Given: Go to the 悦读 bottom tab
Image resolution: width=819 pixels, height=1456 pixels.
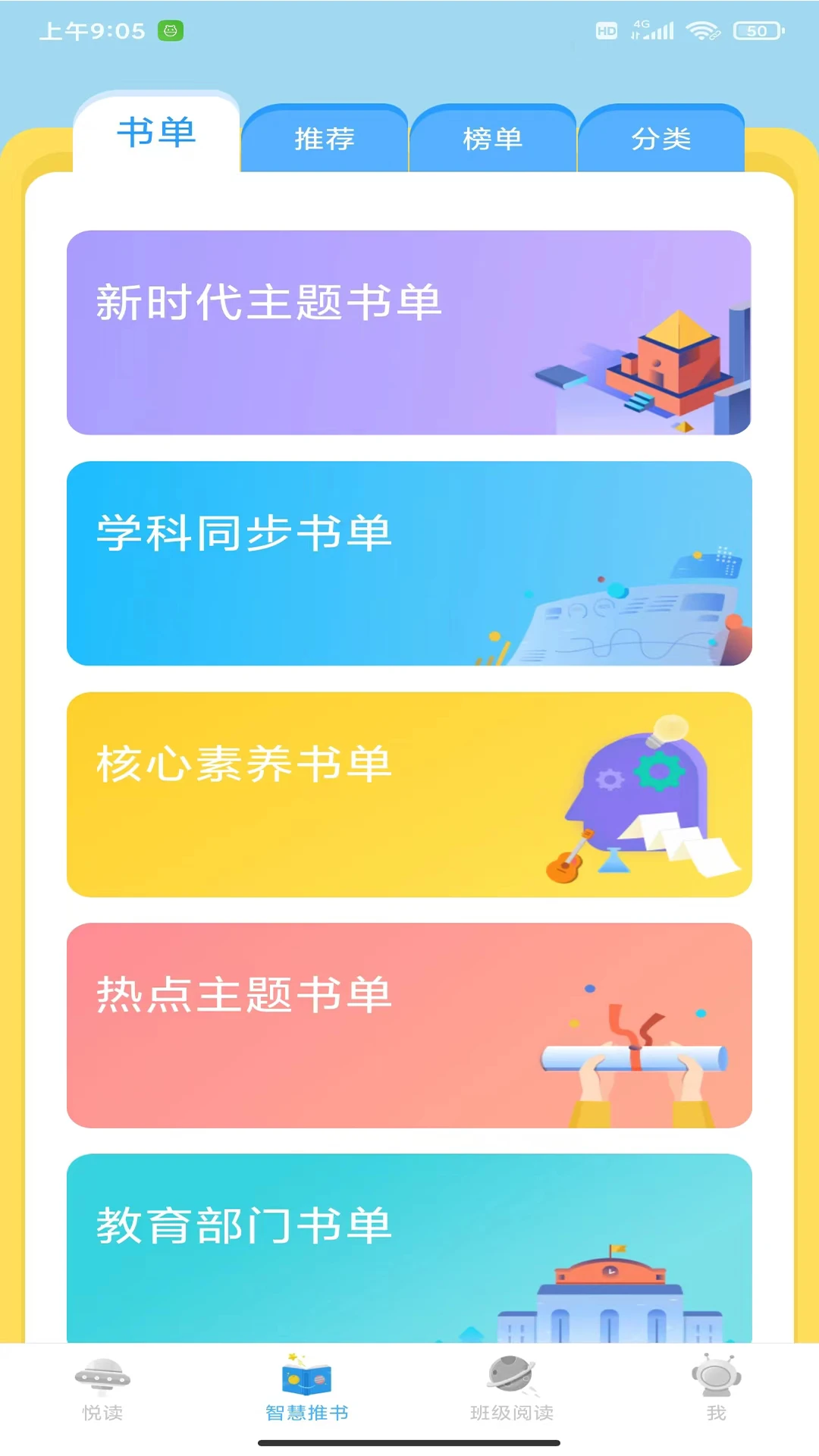Looking at the screenshot, I should pyautogui.click(x=102, y=1389).
